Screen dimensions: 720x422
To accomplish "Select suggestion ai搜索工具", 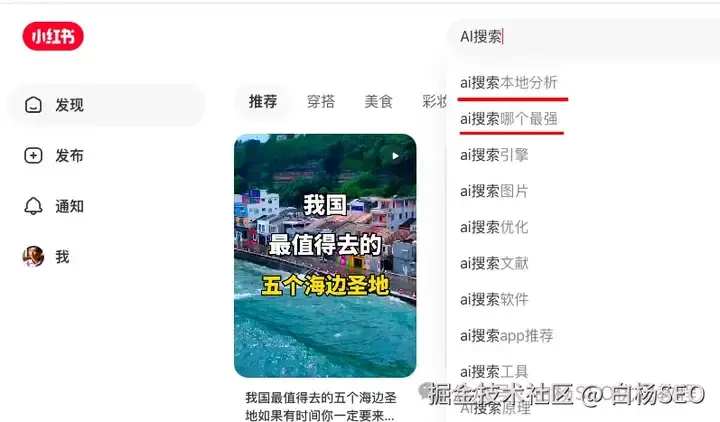I will click(x=494, y=371).
